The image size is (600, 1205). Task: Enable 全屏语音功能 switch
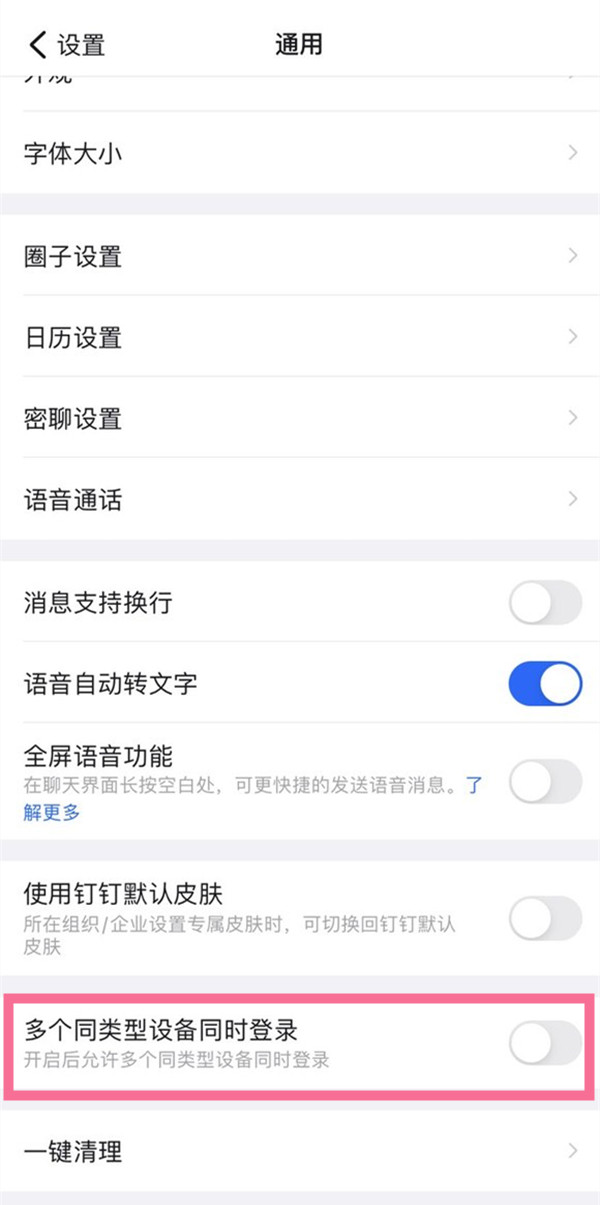click(545, 781)
